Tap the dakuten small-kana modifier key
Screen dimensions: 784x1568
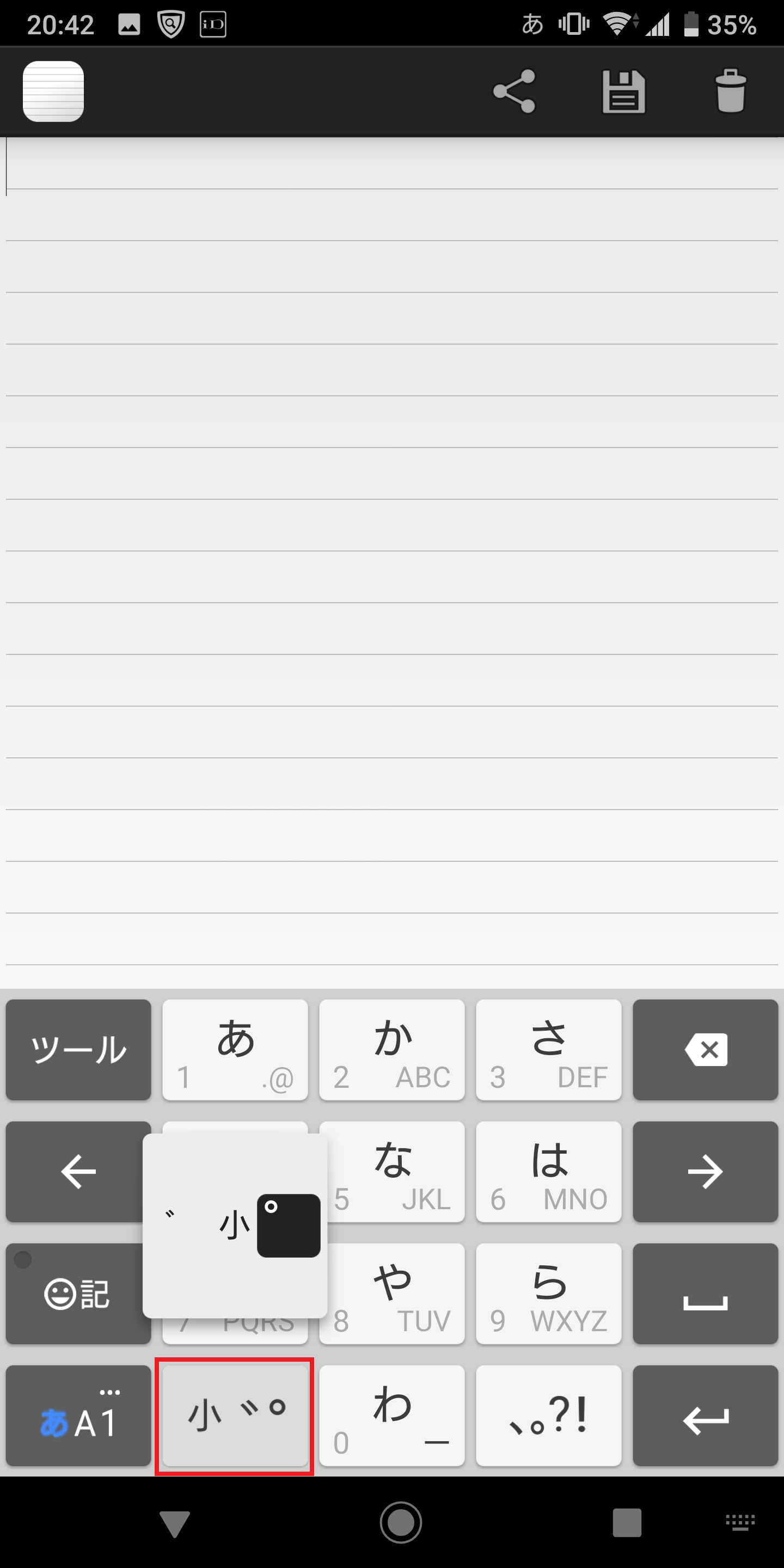pos(235,1416)
